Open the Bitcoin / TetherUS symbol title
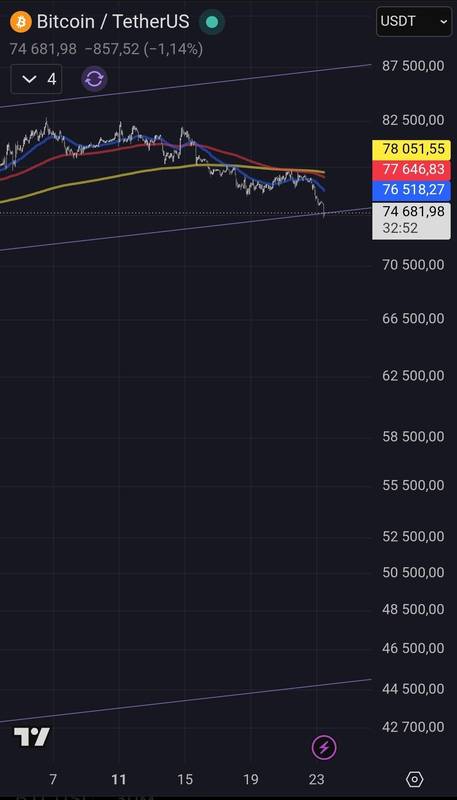Viewport: 457px width, 800px height. tap(113, 22)
